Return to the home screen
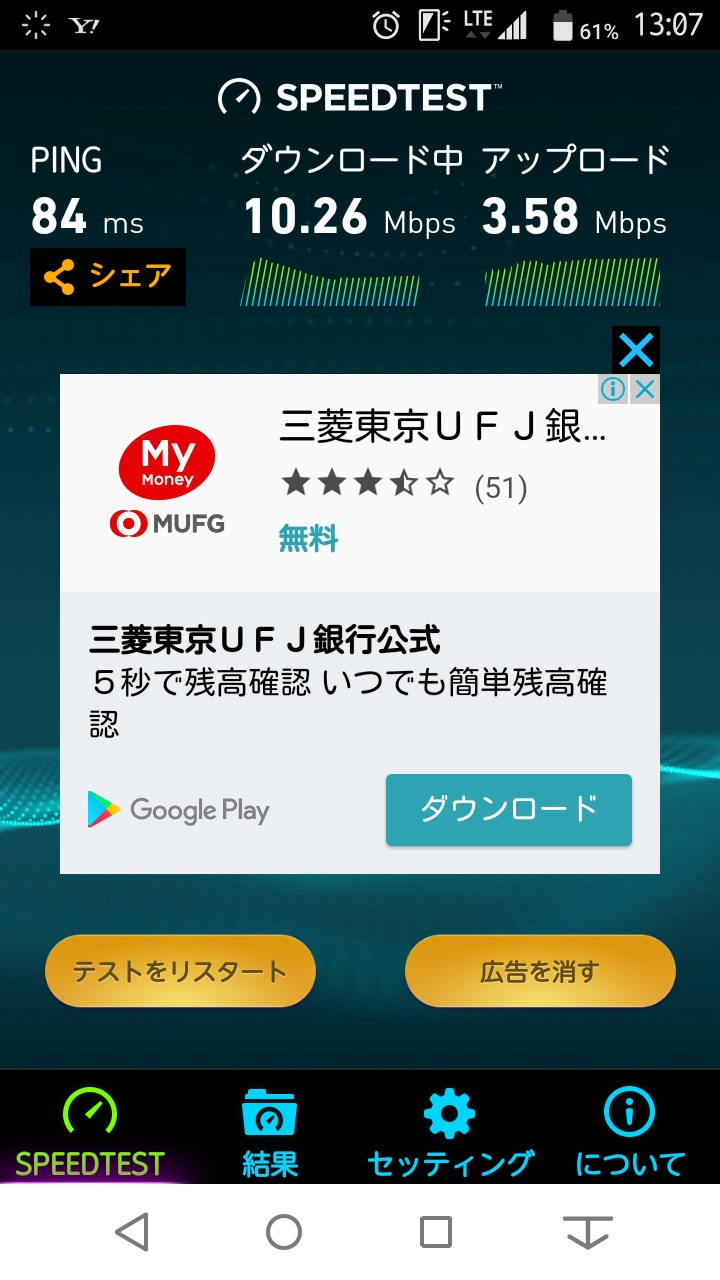The image size is (720, 1280). [284, 1232]
